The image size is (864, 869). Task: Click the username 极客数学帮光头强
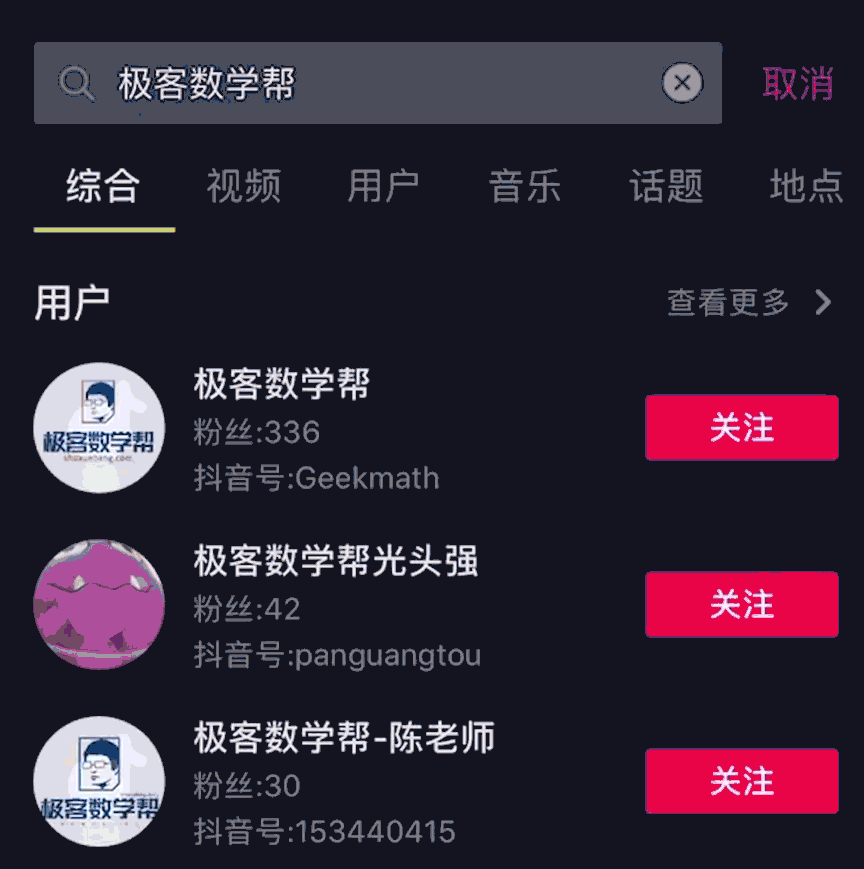coord(336,563)
